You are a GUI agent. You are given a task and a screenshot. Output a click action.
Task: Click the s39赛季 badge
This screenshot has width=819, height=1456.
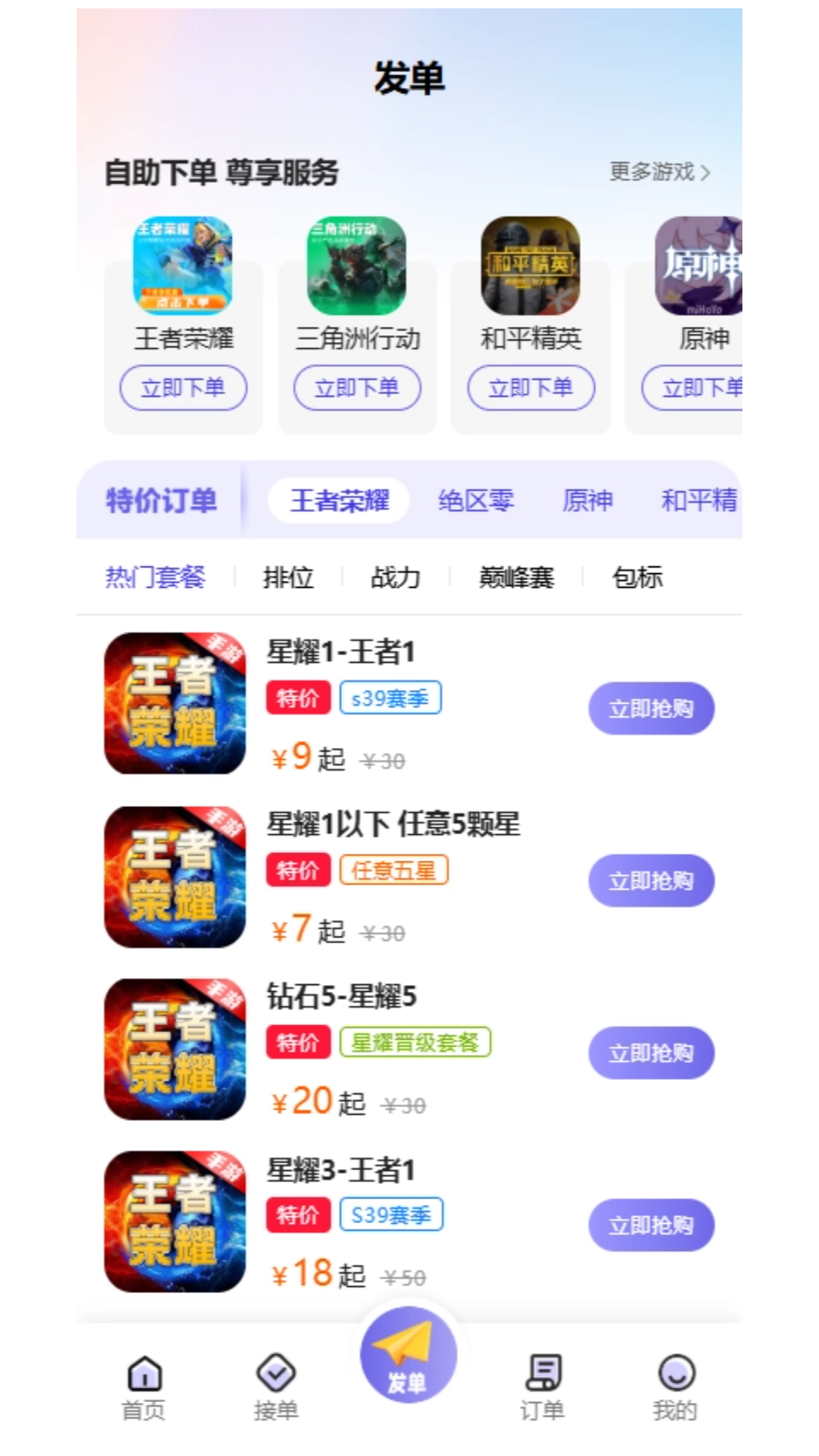point(391,697)
